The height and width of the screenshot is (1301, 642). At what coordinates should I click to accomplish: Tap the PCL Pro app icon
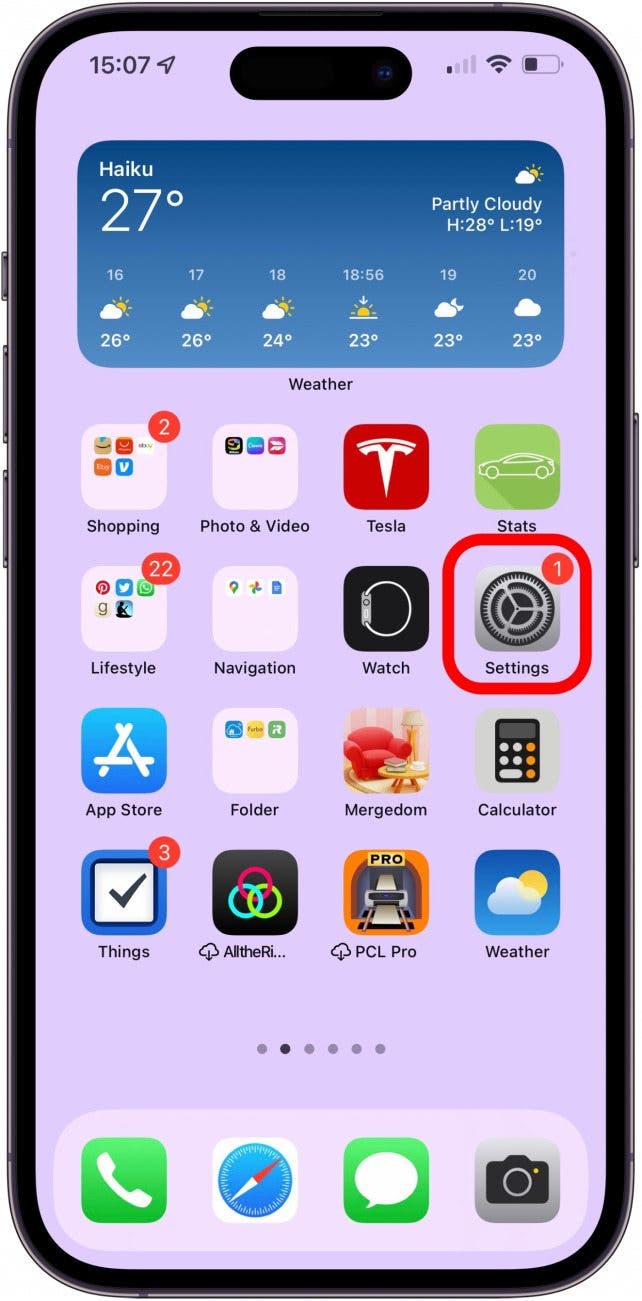386,893
